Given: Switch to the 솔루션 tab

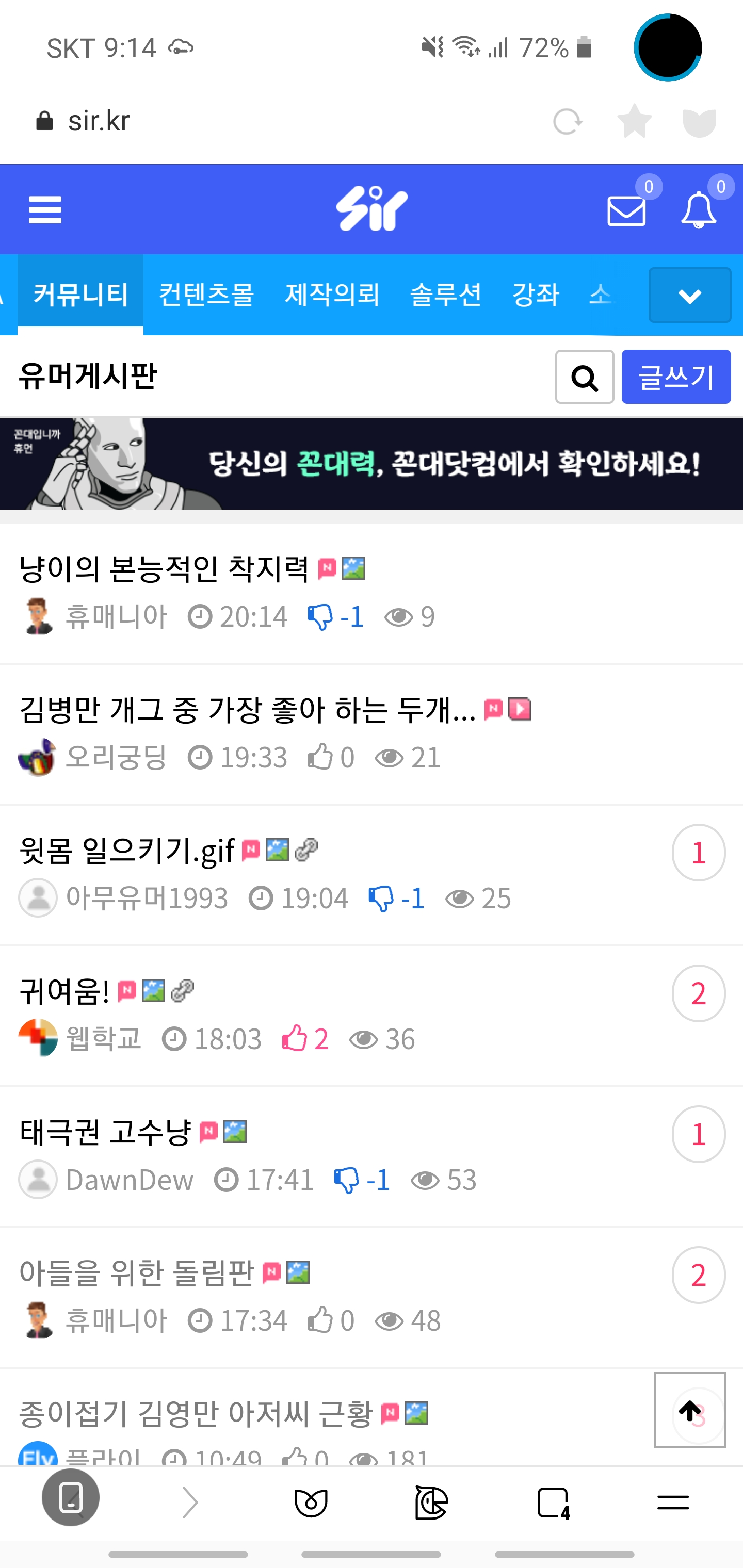Looking at the screenshot, I should [x=446, y=295].
